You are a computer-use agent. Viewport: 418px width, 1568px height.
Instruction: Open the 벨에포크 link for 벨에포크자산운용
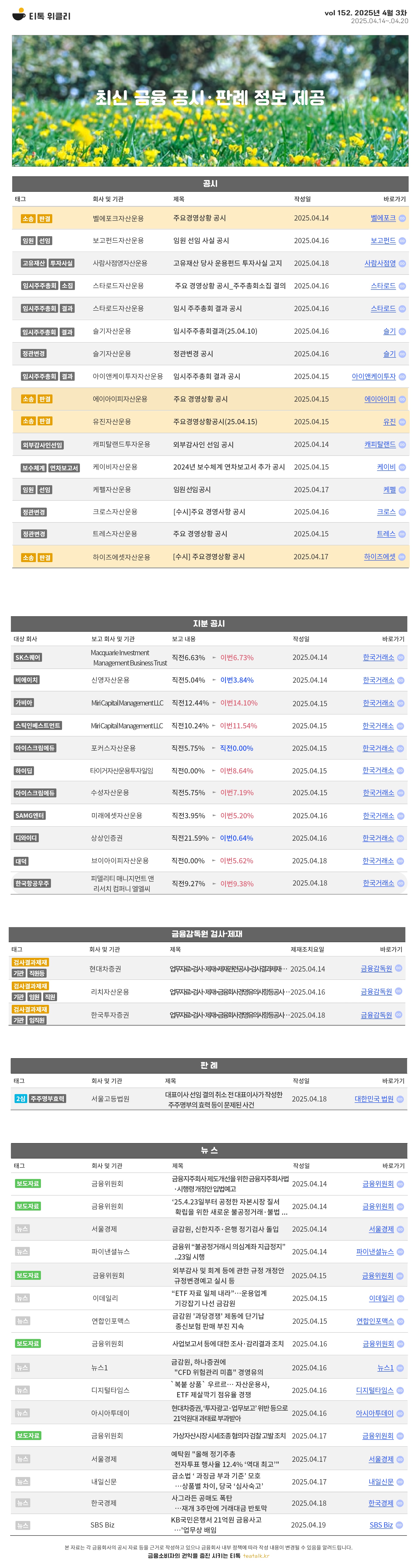point(383,218)
